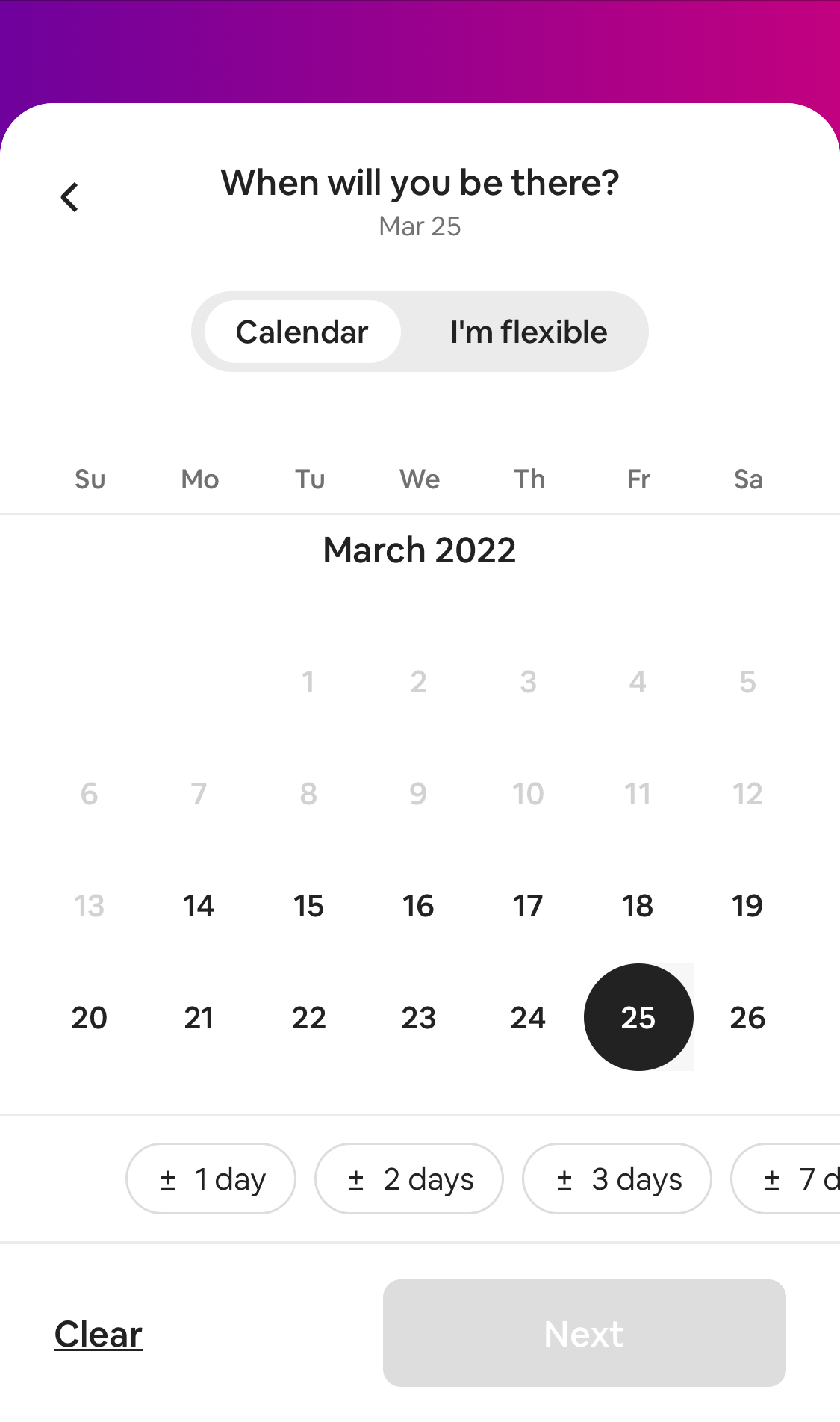The height and width of the screenshot is (1422, 840).
Task: Pick March 26 on the calendar
Action: [747, 1016]
